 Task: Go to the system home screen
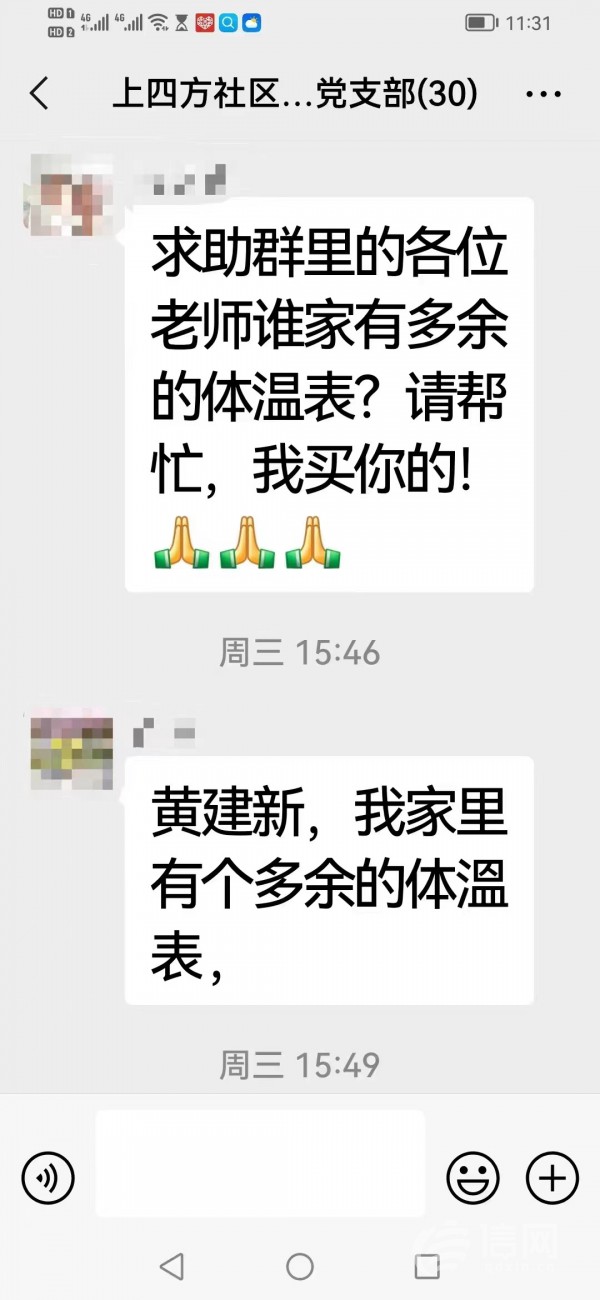300,1267
